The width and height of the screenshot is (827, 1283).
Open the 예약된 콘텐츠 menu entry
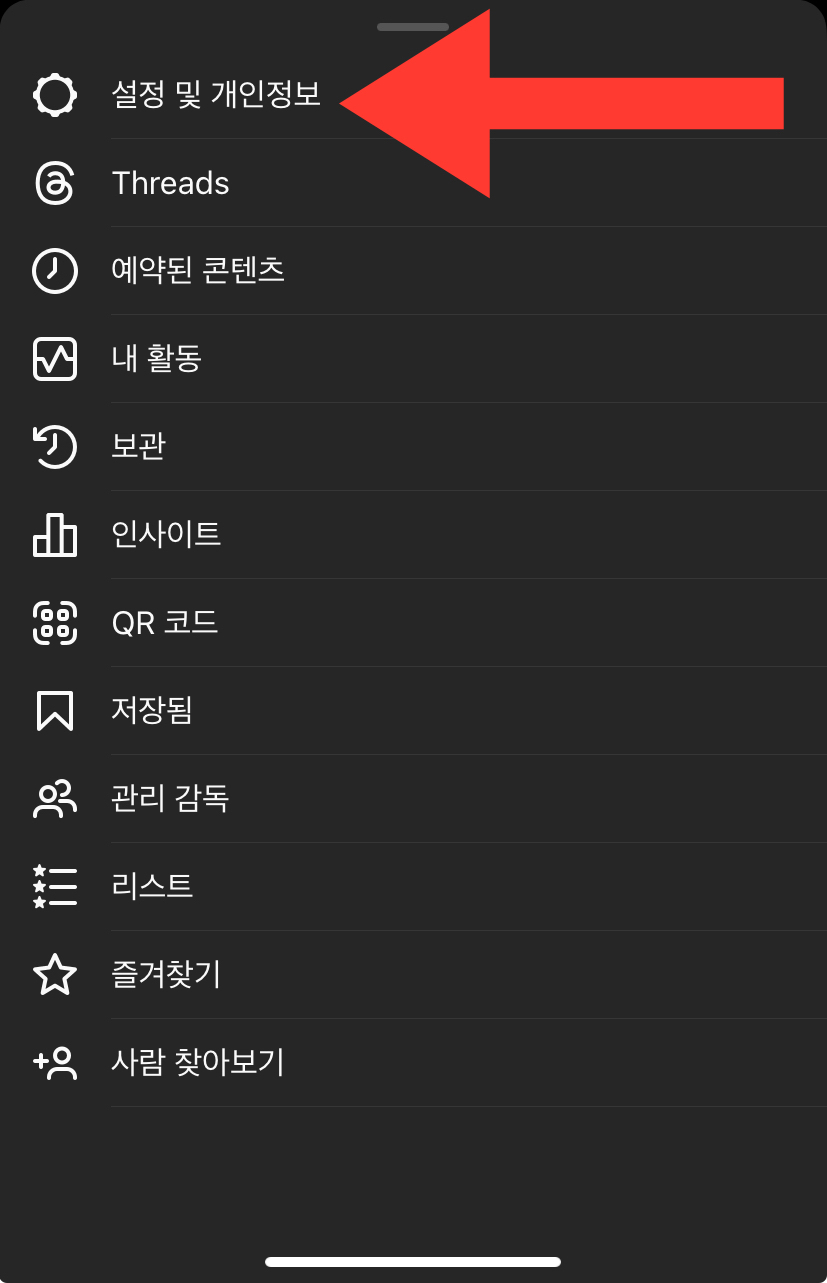click(x=198, y=271)
